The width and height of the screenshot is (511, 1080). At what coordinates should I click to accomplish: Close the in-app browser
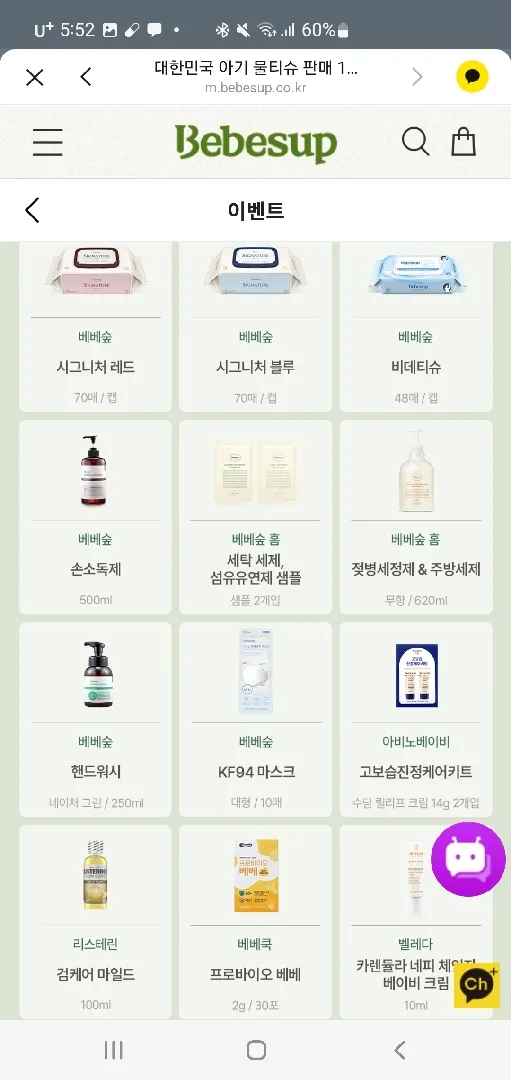click(x=34, y=77)
